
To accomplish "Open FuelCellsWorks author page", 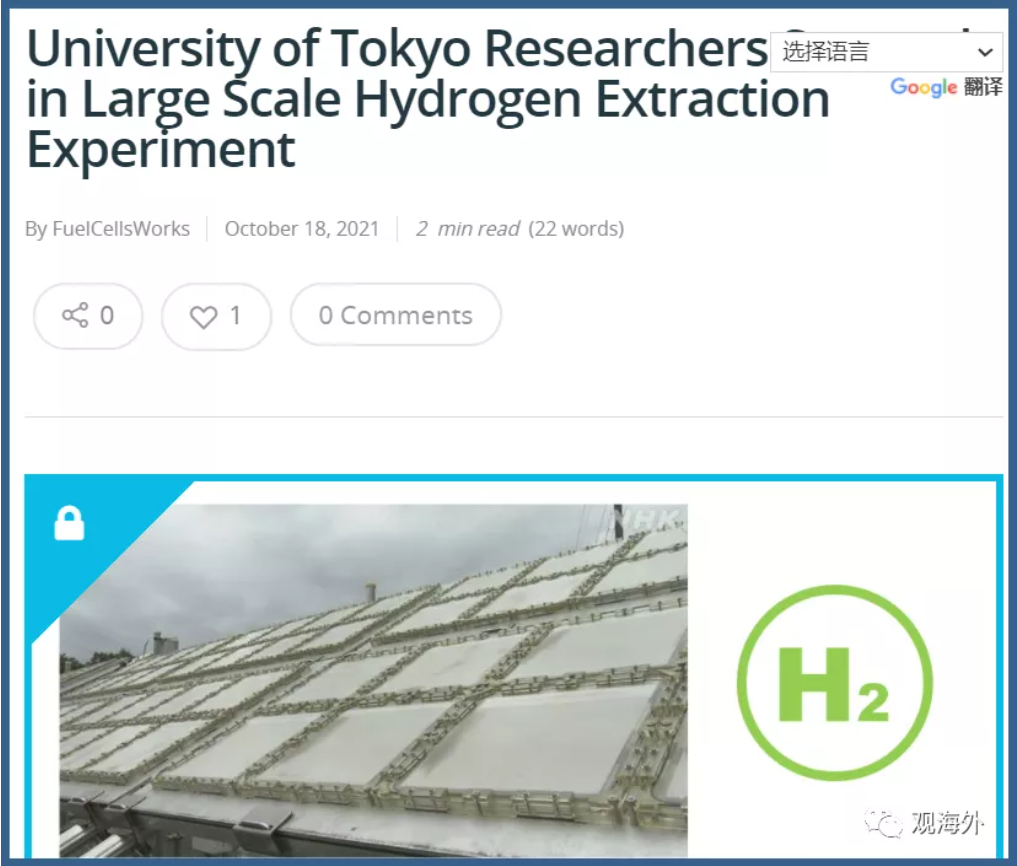I will [120, 229].
